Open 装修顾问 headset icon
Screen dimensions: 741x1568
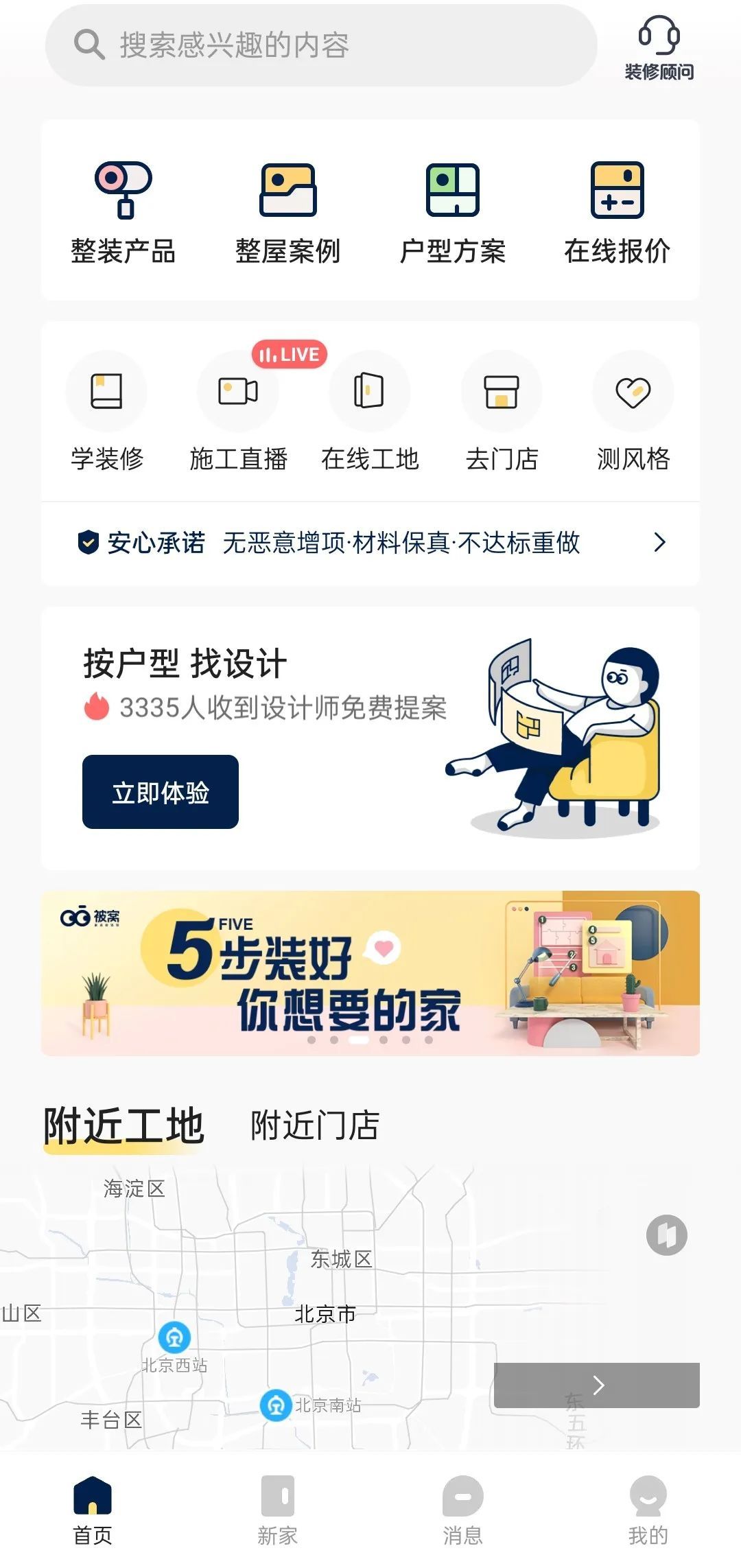[659, 47]
